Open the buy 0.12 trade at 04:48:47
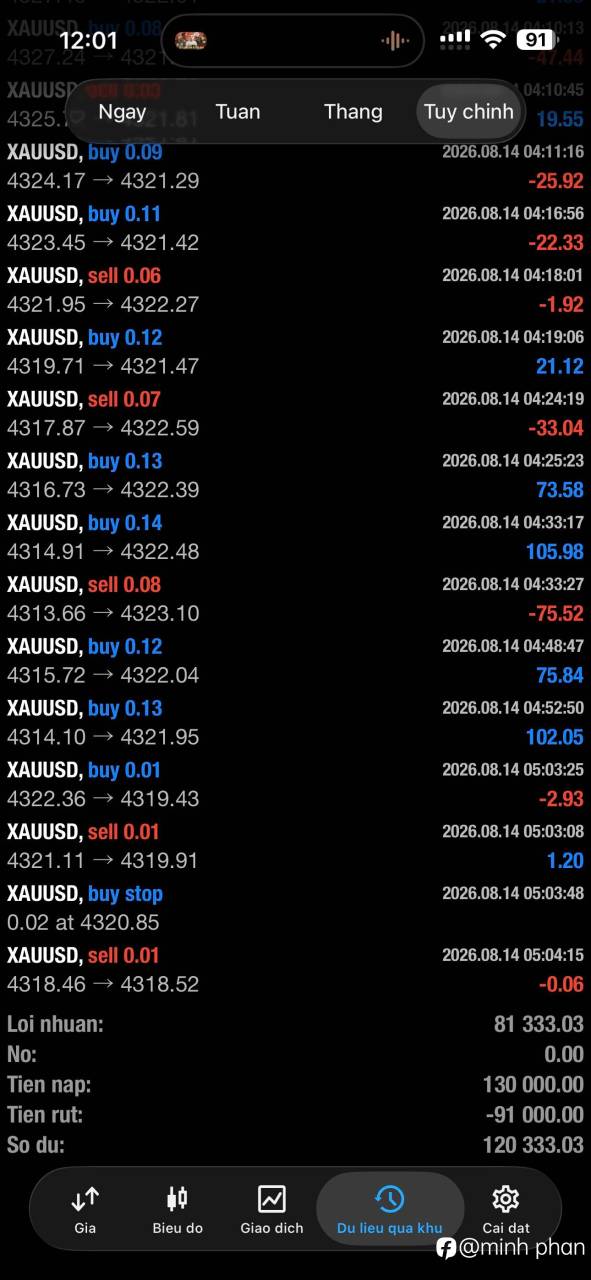This screenshot has height=1280, width=591. pyautogui.click(x=295, y=661)
